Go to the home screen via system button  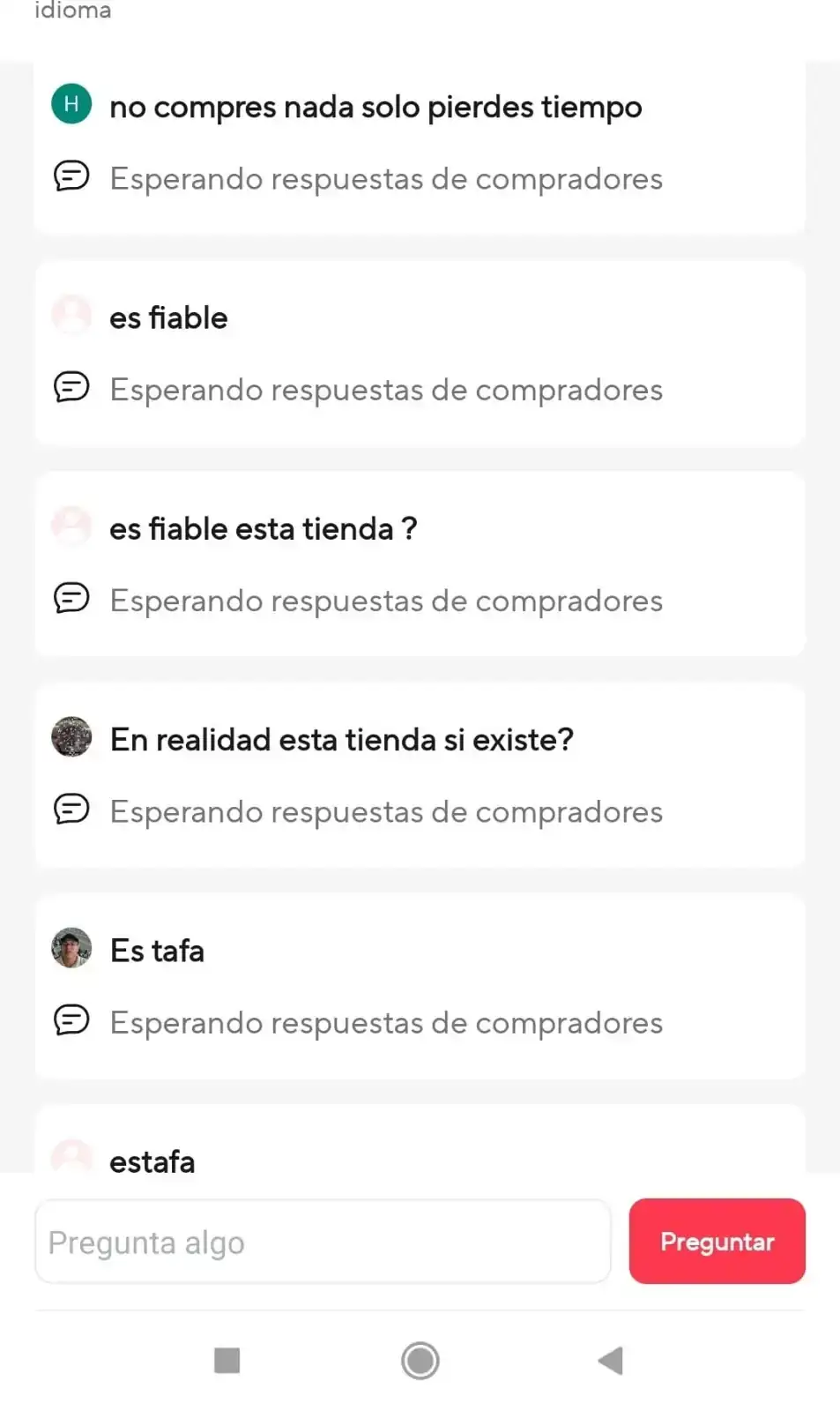[x=420, y=1361]
